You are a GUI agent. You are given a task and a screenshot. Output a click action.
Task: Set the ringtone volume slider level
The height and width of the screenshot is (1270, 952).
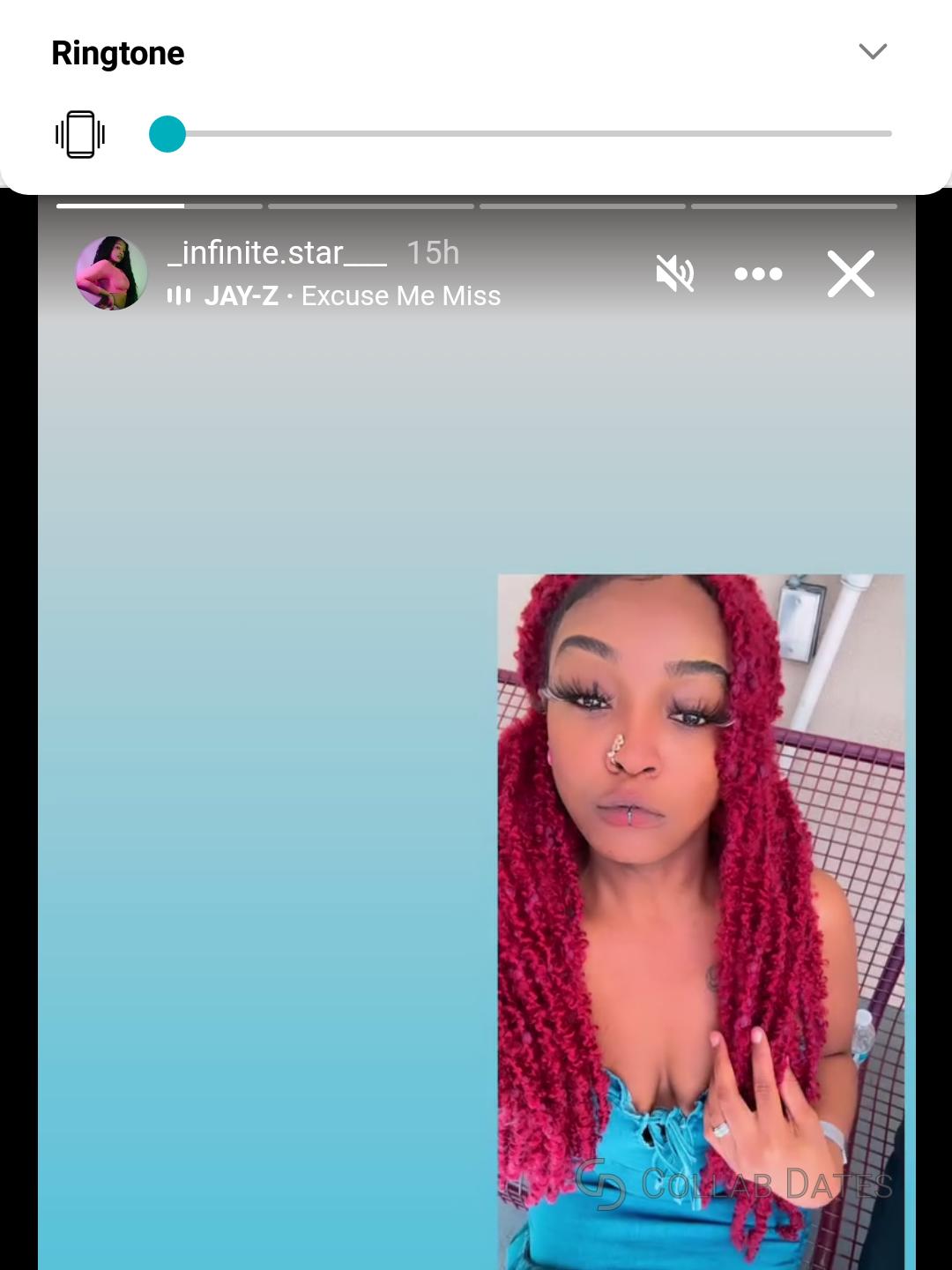(167, 134)
